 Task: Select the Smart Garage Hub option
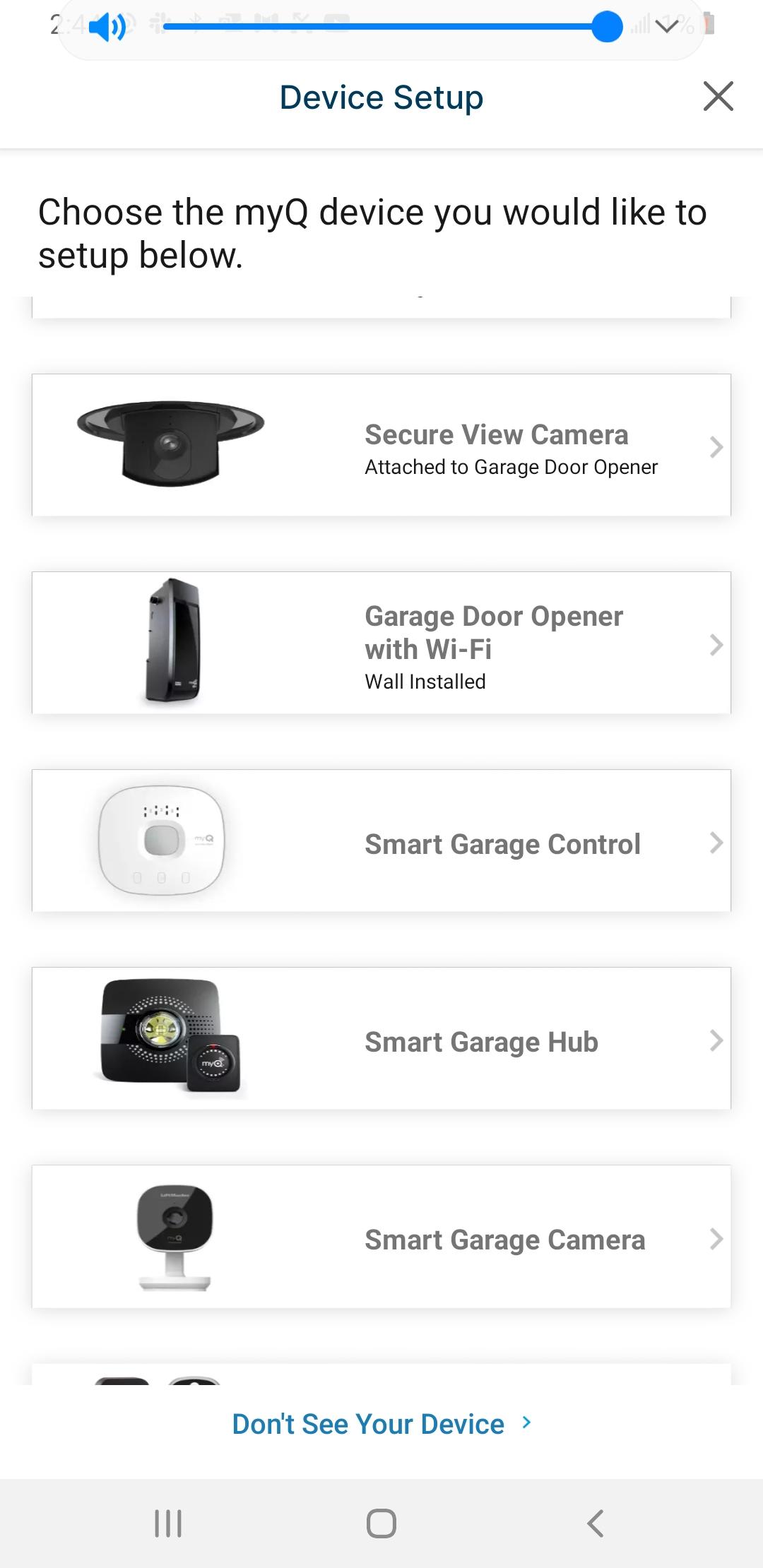(381, 1039)
